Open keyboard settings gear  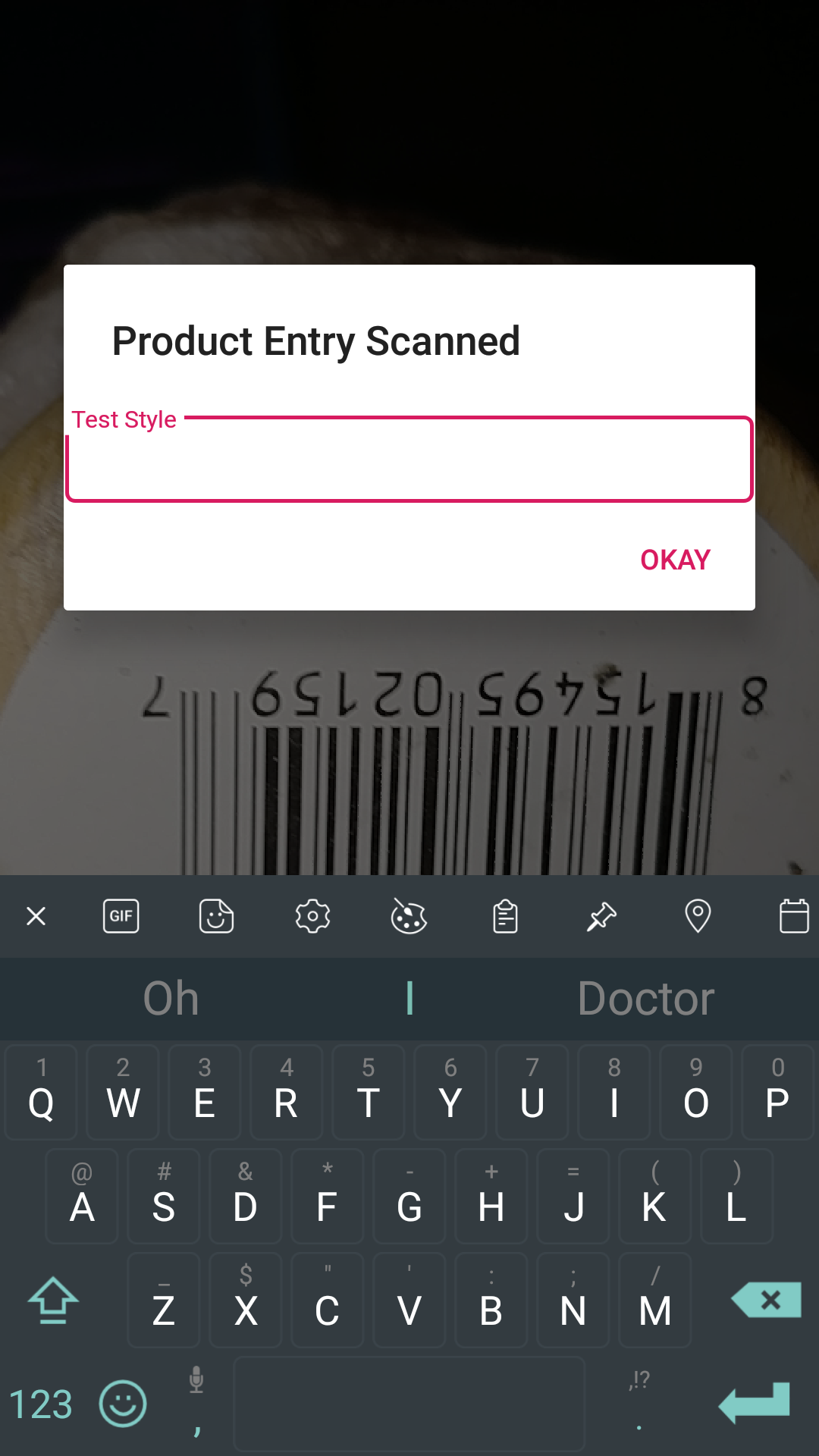coord(312,916)
